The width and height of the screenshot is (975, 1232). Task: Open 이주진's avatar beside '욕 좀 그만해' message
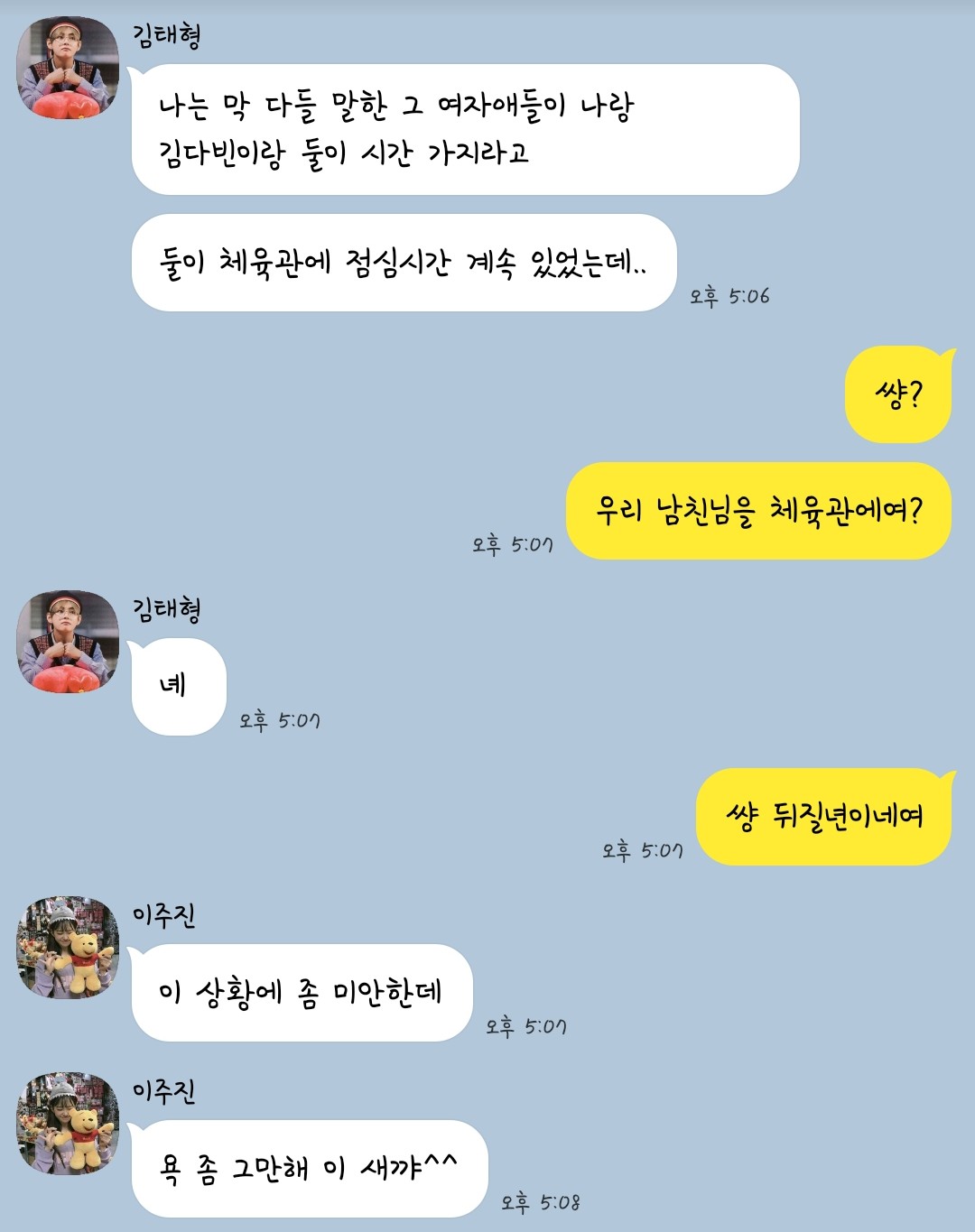pos(68,1124)
